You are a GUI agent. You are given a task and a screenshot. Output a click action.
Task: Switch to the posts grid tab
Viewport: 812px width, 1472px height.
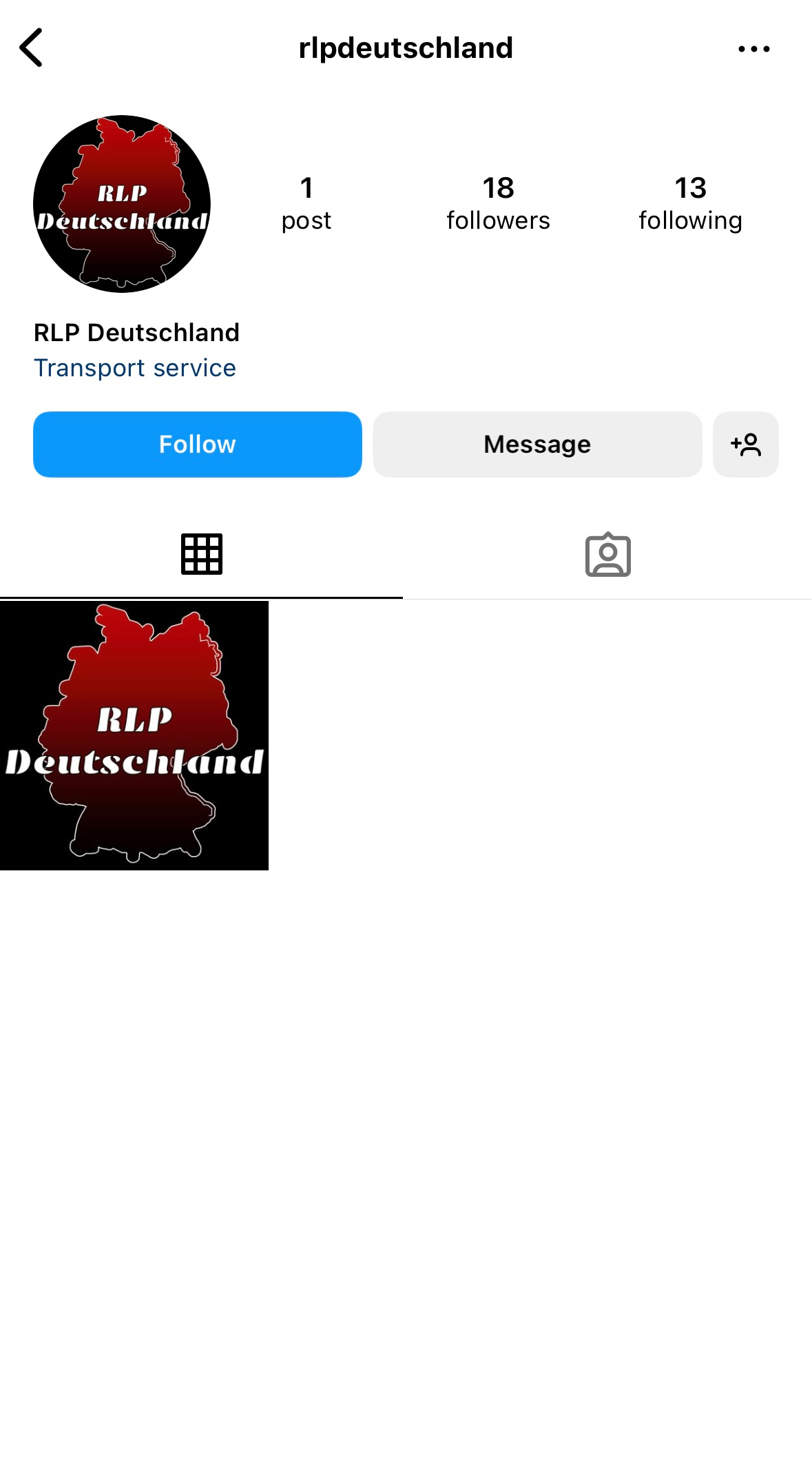click(x=201, y=554)
